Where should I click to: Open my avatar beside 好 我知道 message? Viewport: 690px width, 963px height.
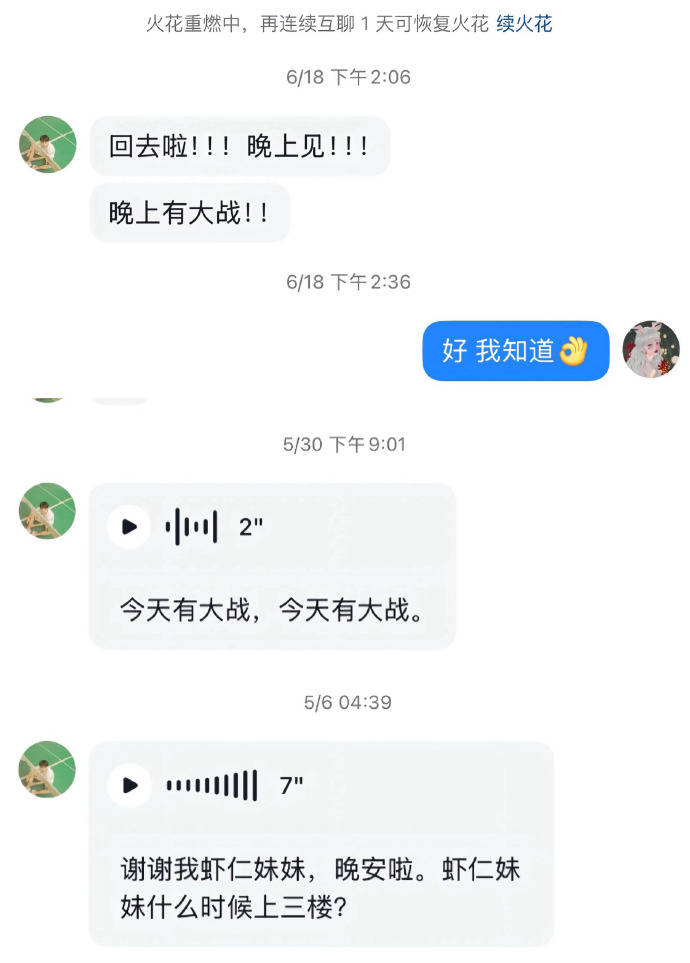[651, 349]
